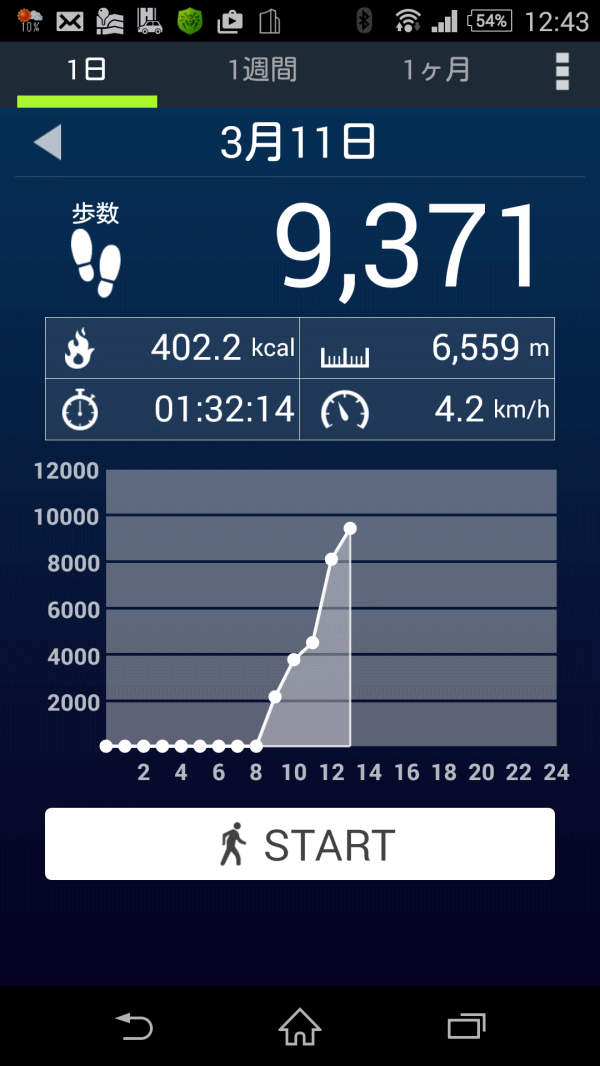
Task: Switch to the 1週間 tab
Action: coord(262,71)
